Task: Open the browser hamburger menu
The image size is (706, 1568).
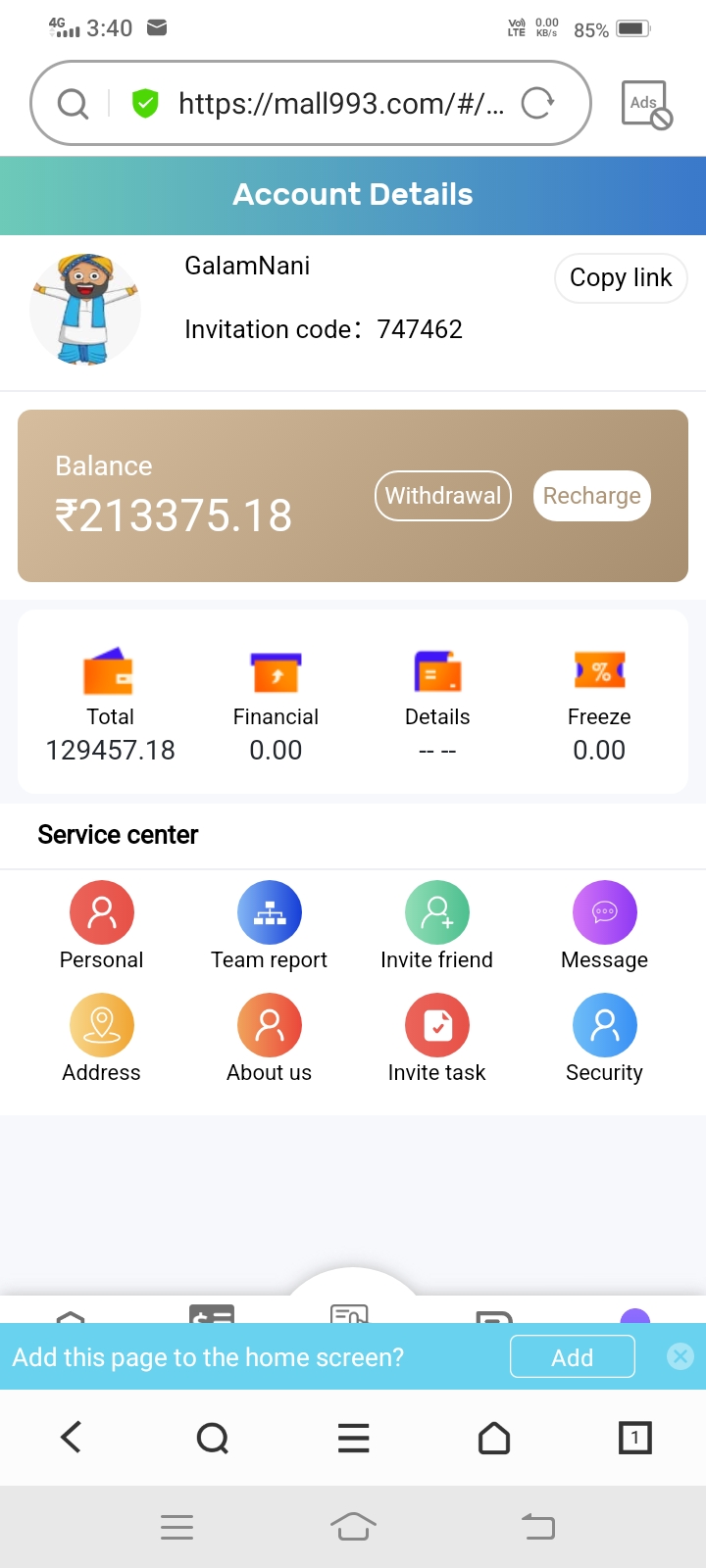Action: click(353, 1438)
